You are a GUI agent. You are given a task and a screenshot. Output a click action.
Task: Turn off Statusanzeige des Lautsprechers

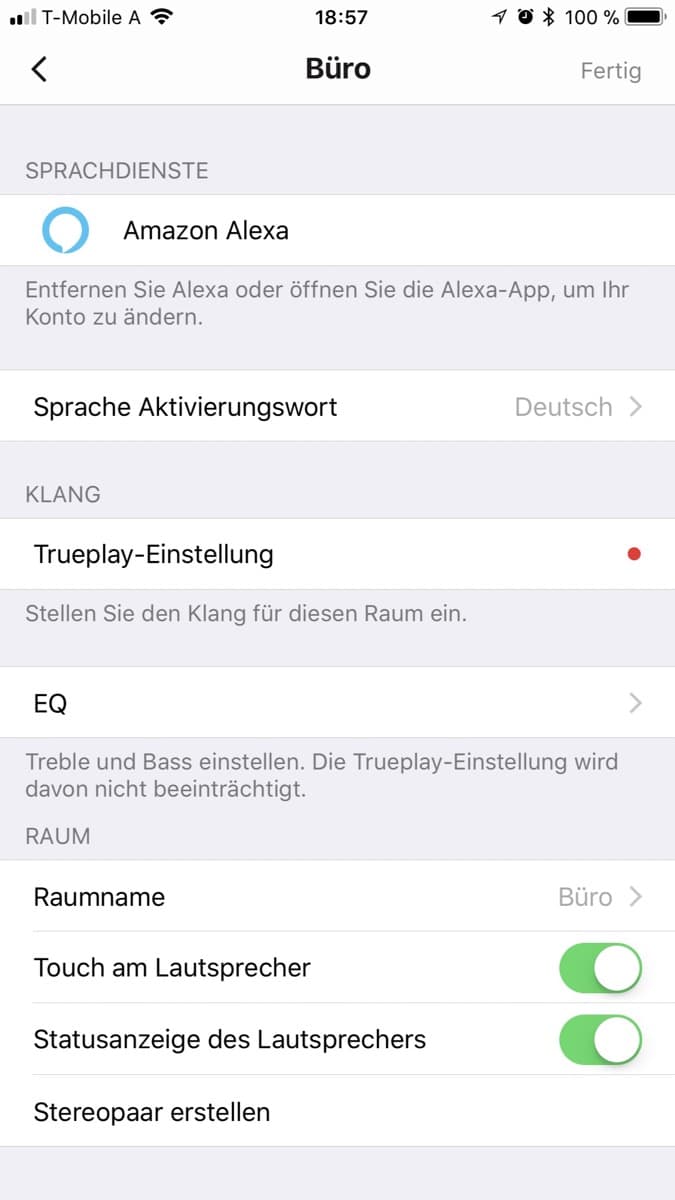tap(600, 1039)
